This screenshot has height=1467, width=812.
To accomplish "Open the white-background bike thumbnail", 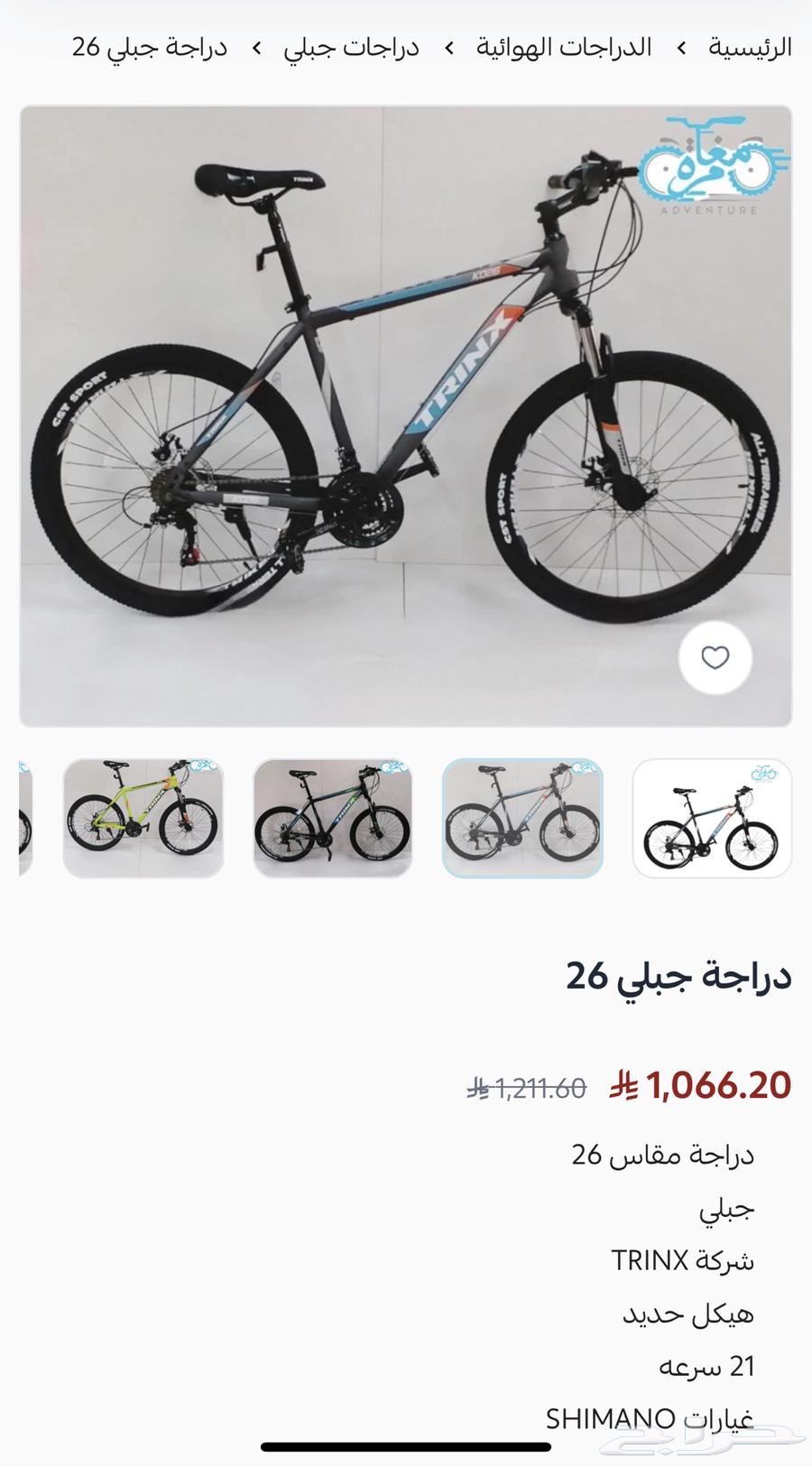I will (x=712, y=818).
